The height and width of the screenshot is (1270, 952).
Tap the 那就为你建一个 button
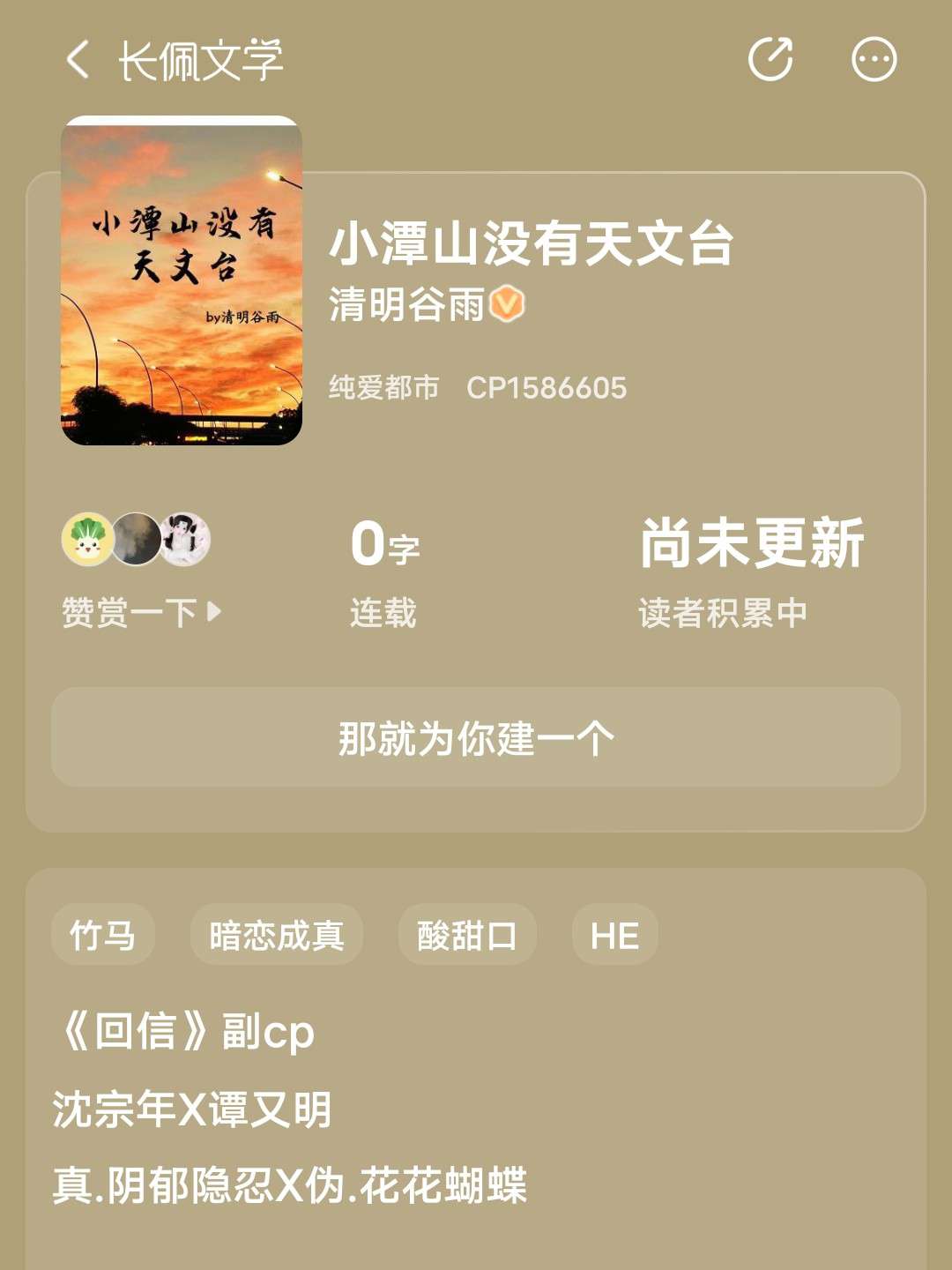(476, 737)
